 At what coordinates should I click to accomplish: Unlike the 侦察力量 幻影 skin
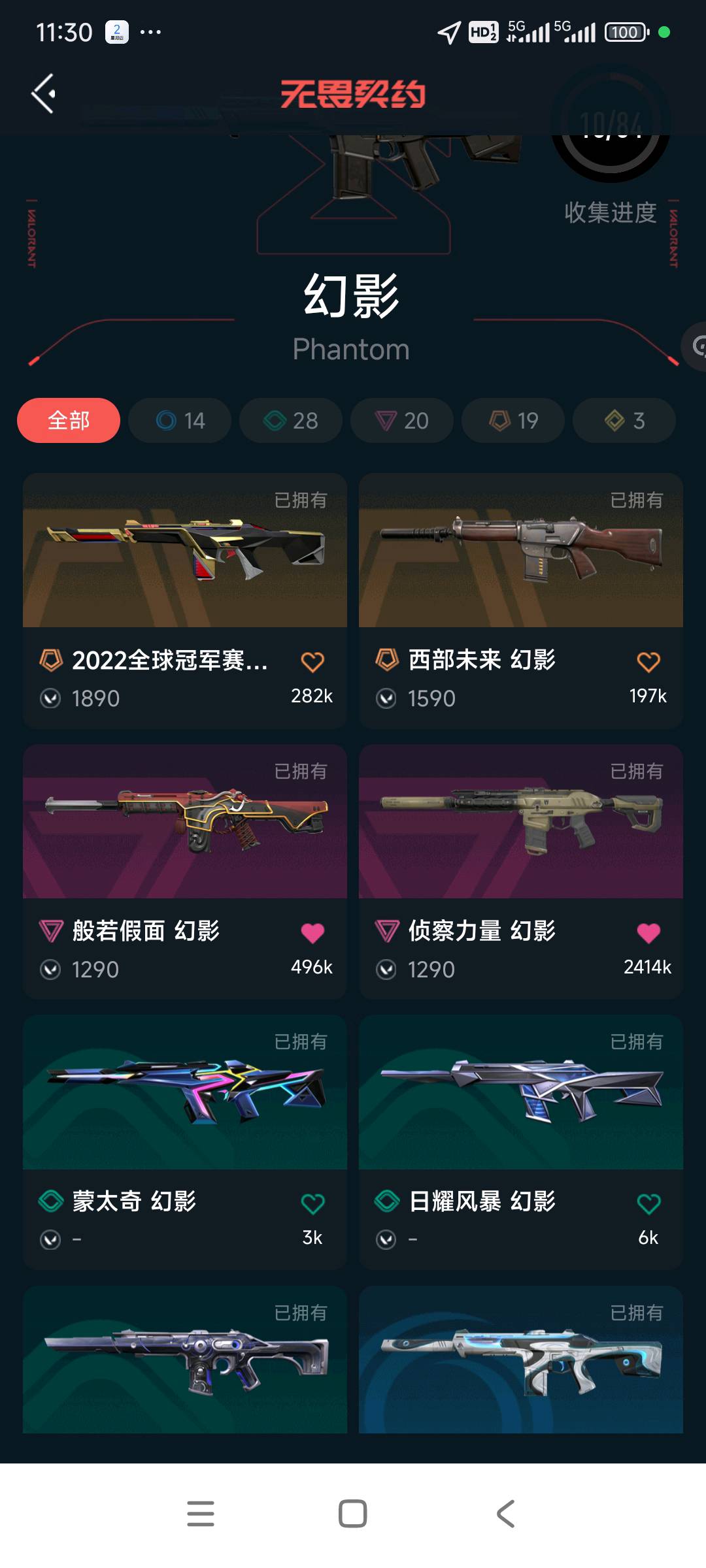pyautogui.click(x=648, y=933)
